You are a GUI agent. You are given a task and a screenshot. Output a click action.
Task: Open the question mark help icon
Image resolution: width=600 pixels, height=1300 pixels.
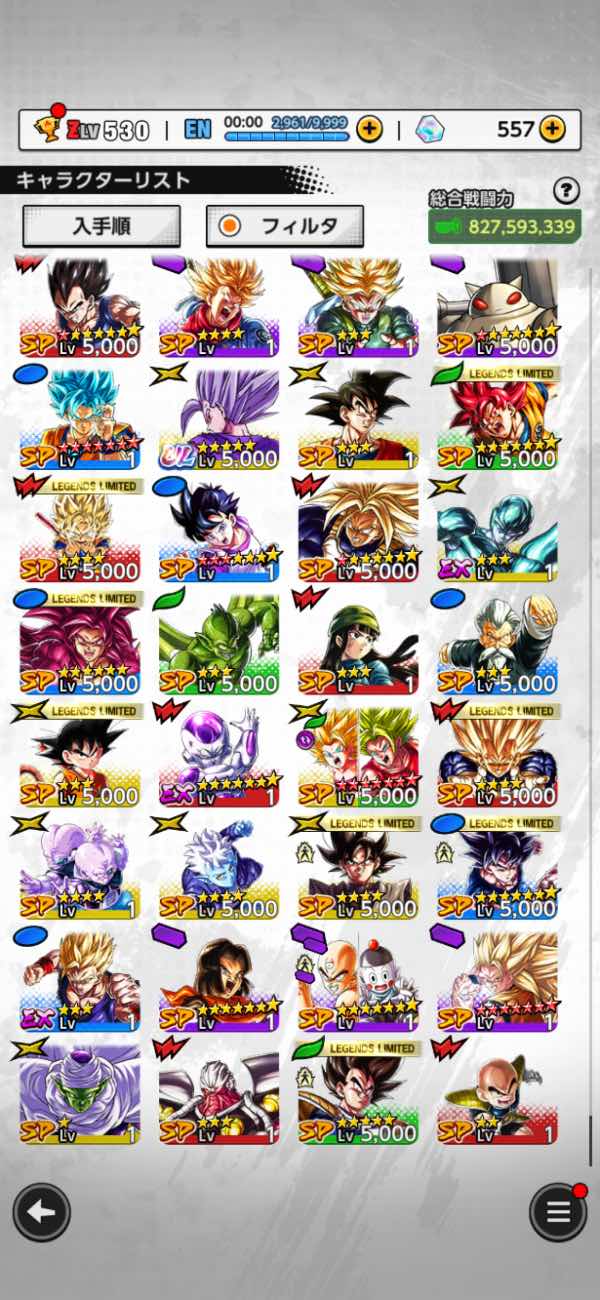point(566,190)
